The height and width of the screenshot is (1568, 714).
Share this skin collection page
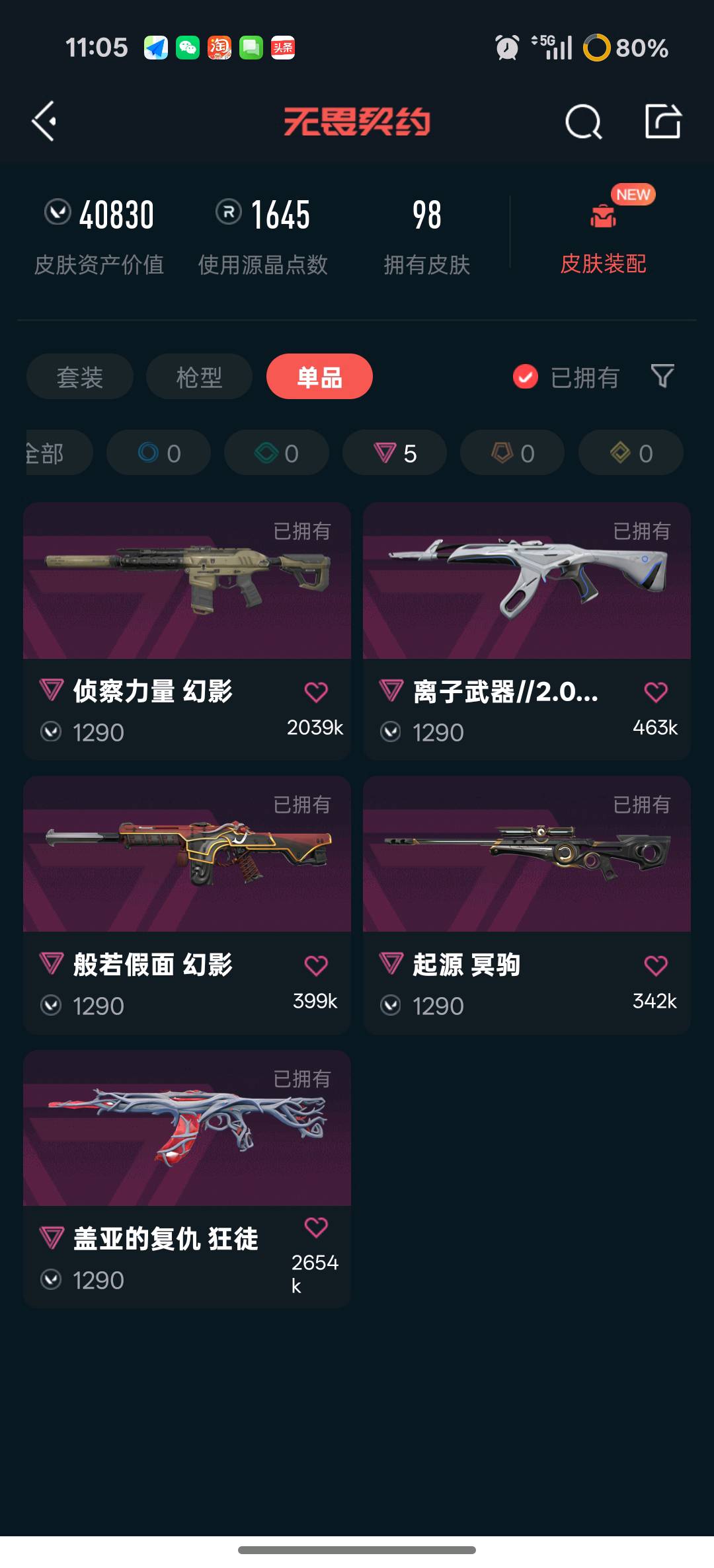pos(662,122)
